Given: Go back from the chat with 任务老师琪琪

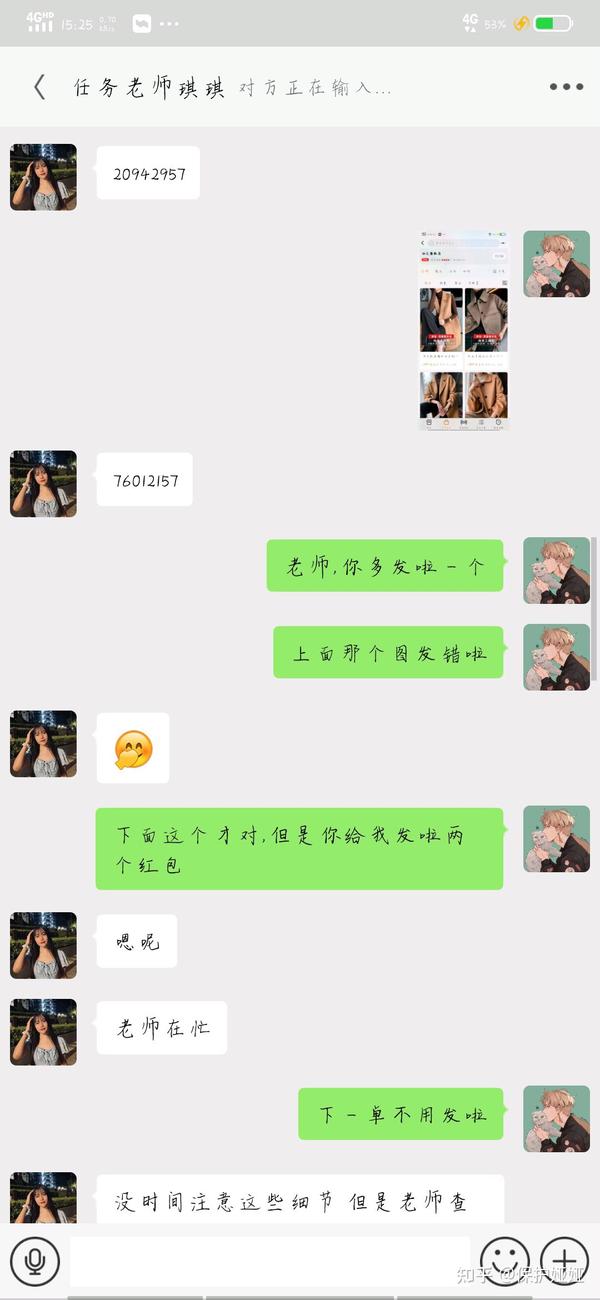Looking at the screenshot, I should 39,87.
